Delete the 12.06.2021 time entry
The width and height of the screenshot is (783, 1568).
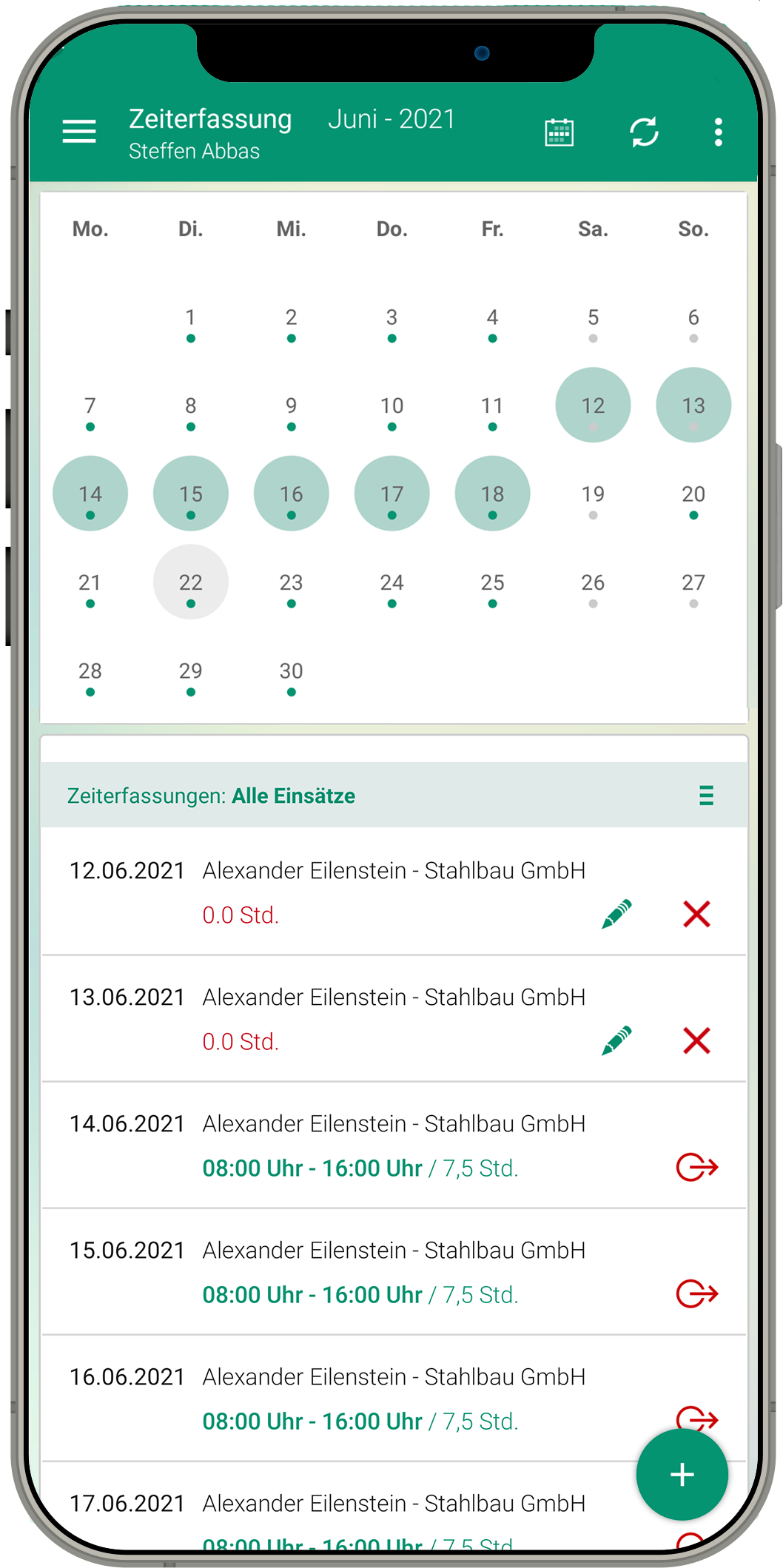[x=696, y=914]
